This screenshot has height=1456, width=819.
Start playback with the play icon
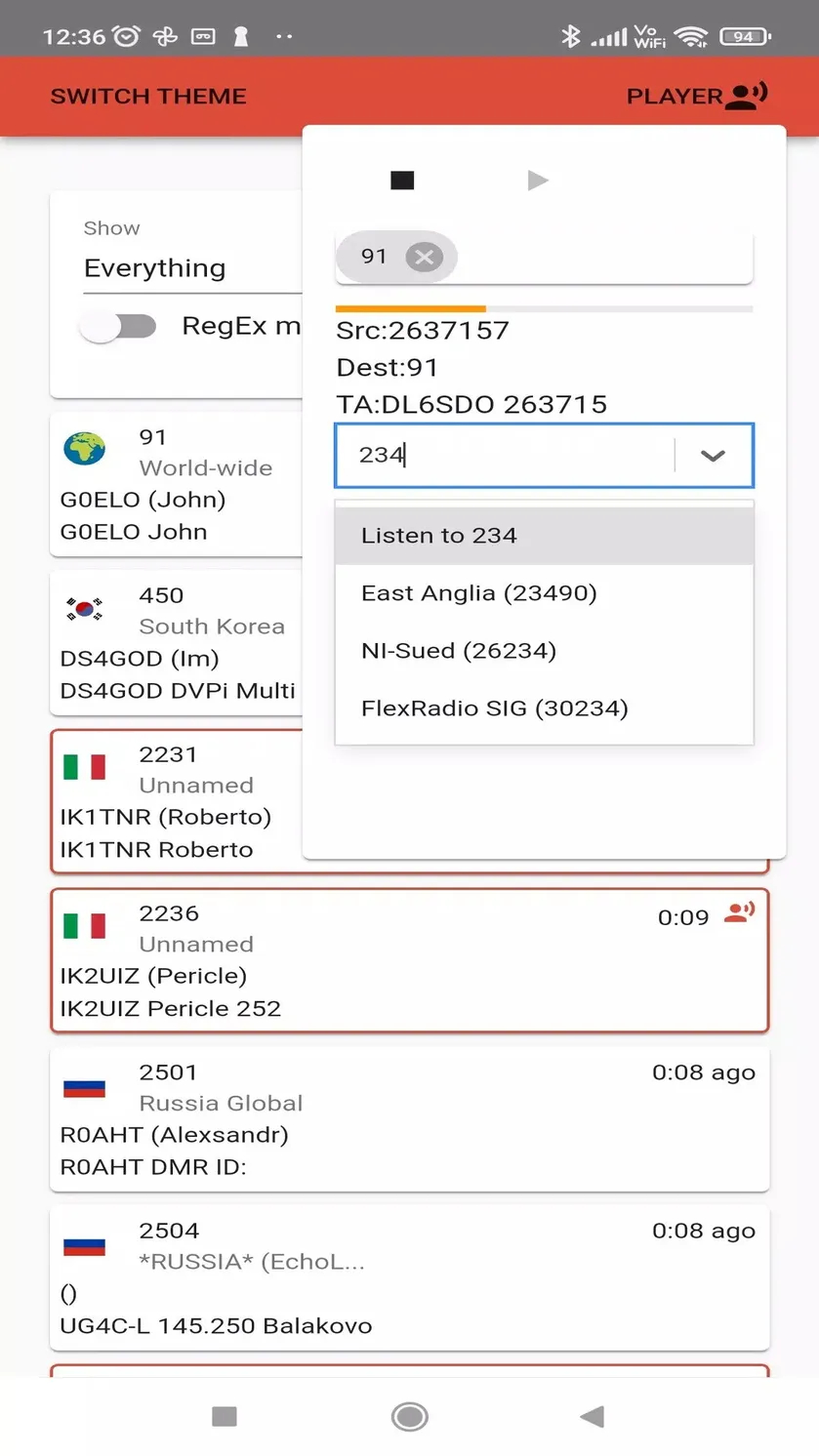tap(537, 181)
